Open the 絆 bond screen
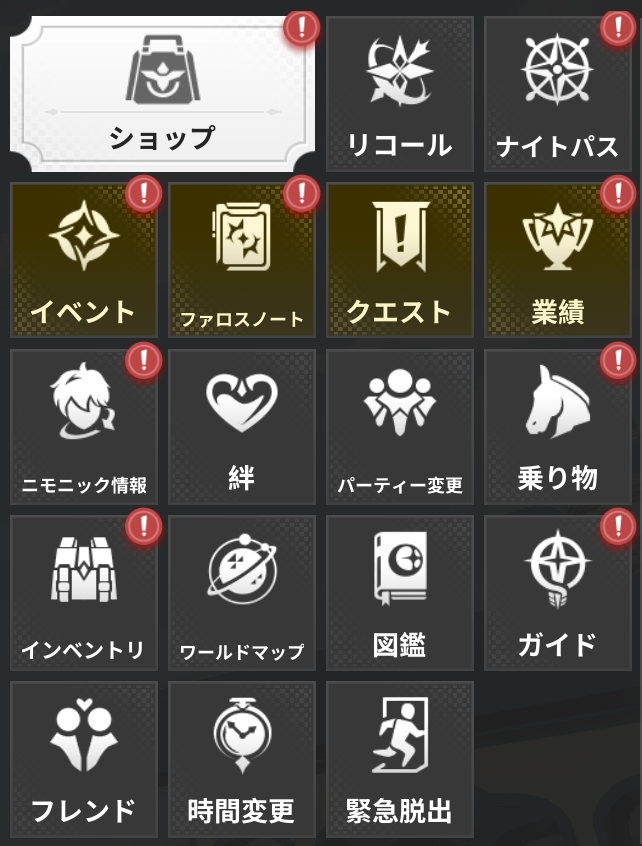 click(242, 427)
